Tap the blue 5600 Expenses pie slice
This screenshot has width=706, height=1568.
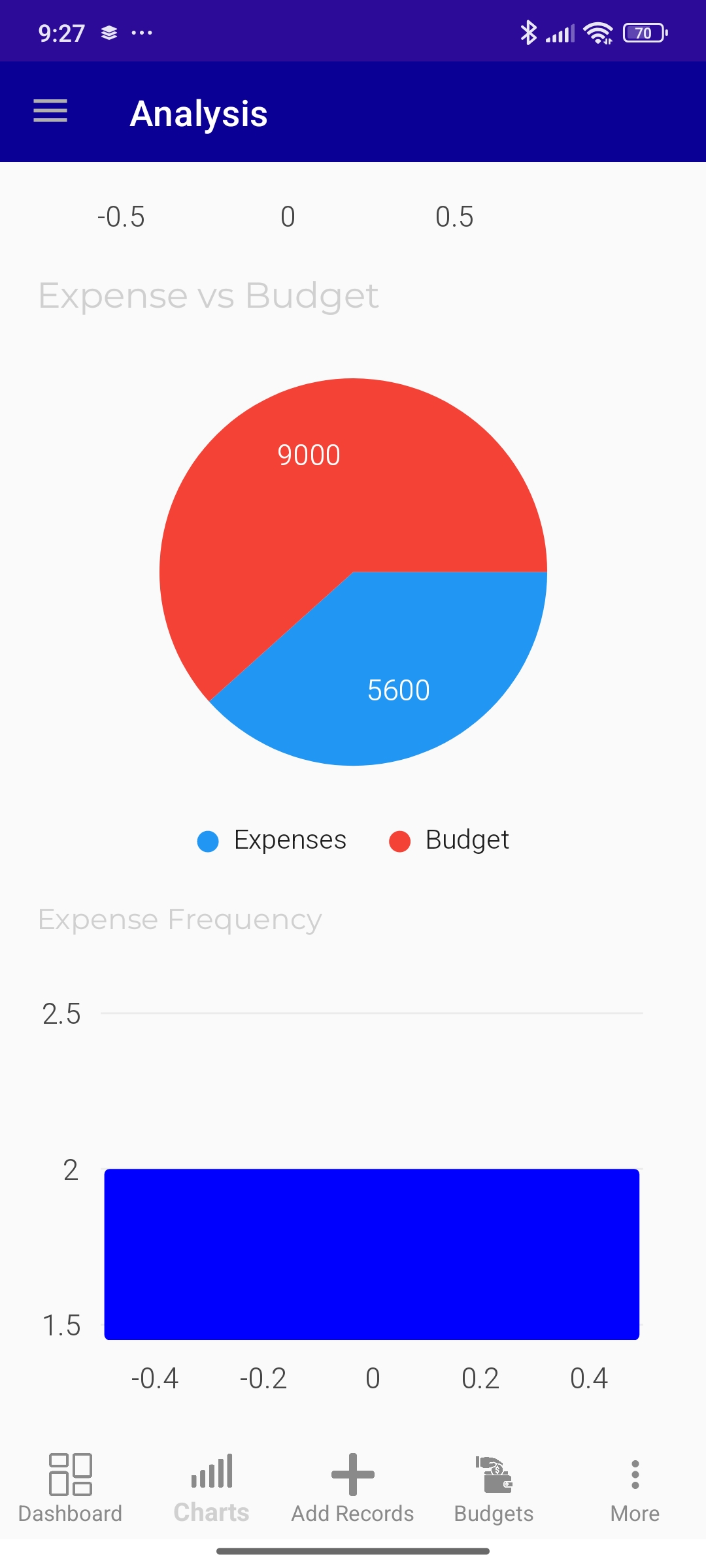(399, 689)
